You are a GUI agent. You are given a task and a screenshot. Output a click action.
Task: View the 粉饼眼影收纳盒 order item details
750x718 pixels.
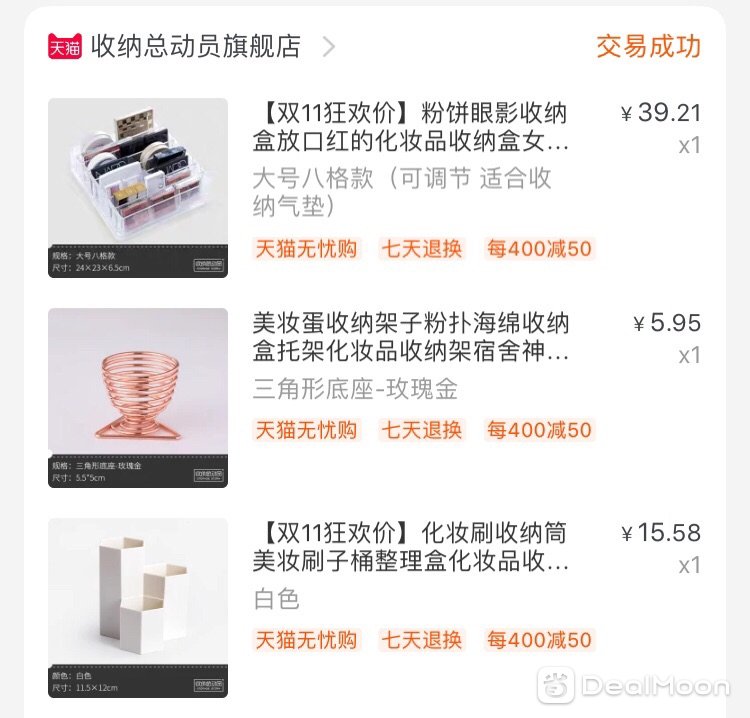tap(410, 128)
